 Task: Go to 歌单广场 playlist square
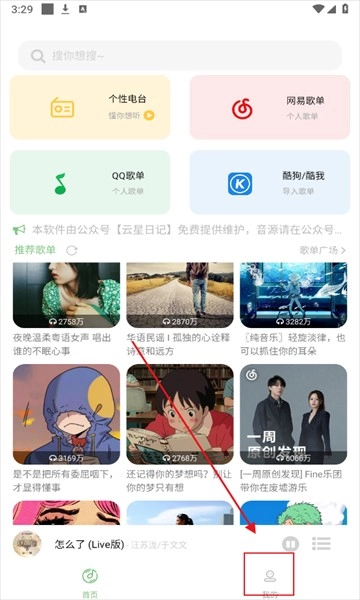click(323, 250)
